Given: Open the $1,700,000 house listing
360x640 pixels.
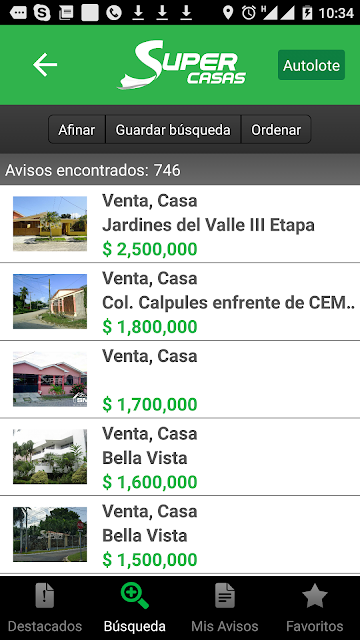Looking at the screenshot, I should (180, 379).
